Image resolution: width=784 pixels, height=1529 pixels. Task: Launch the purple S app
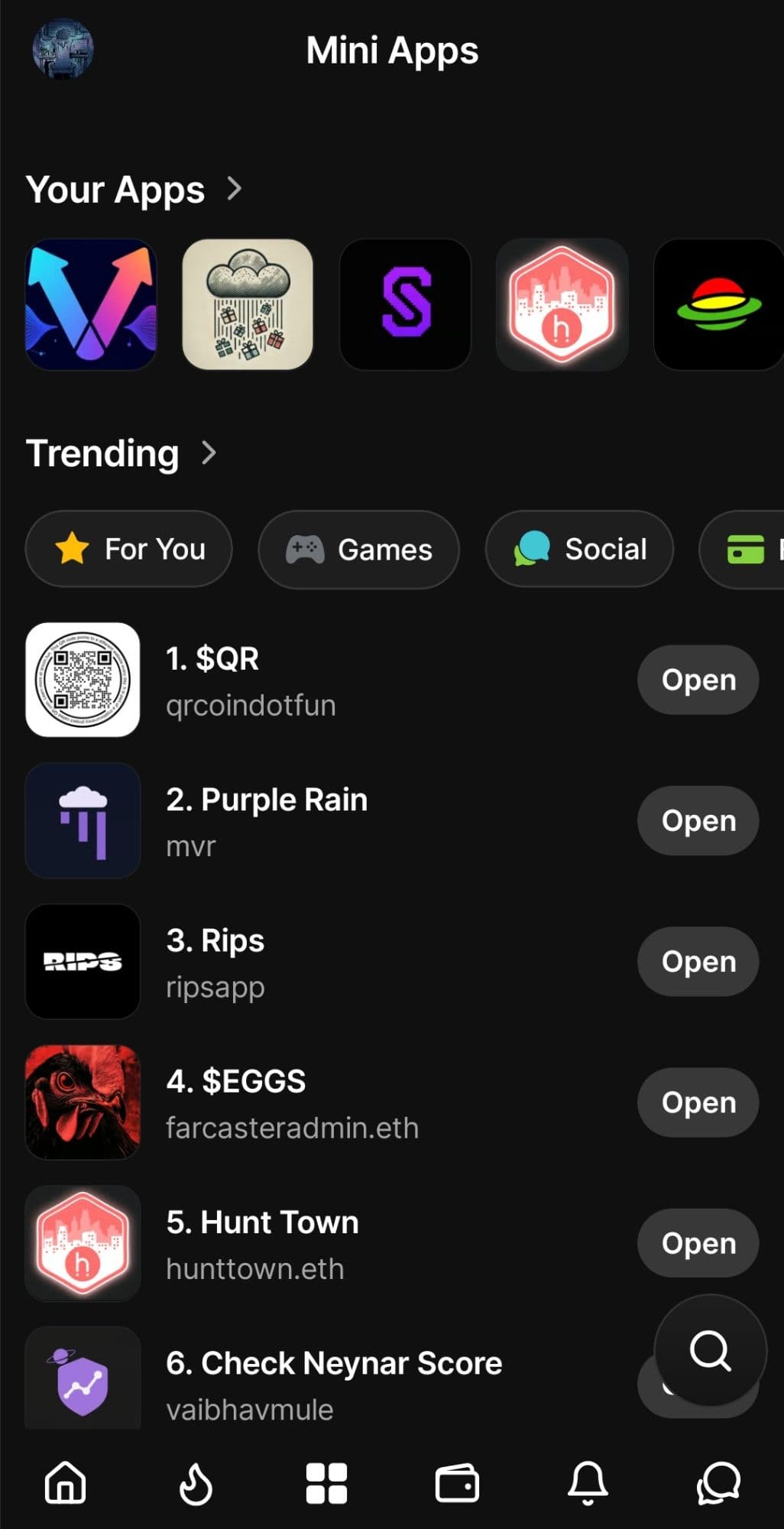point(405,305)
